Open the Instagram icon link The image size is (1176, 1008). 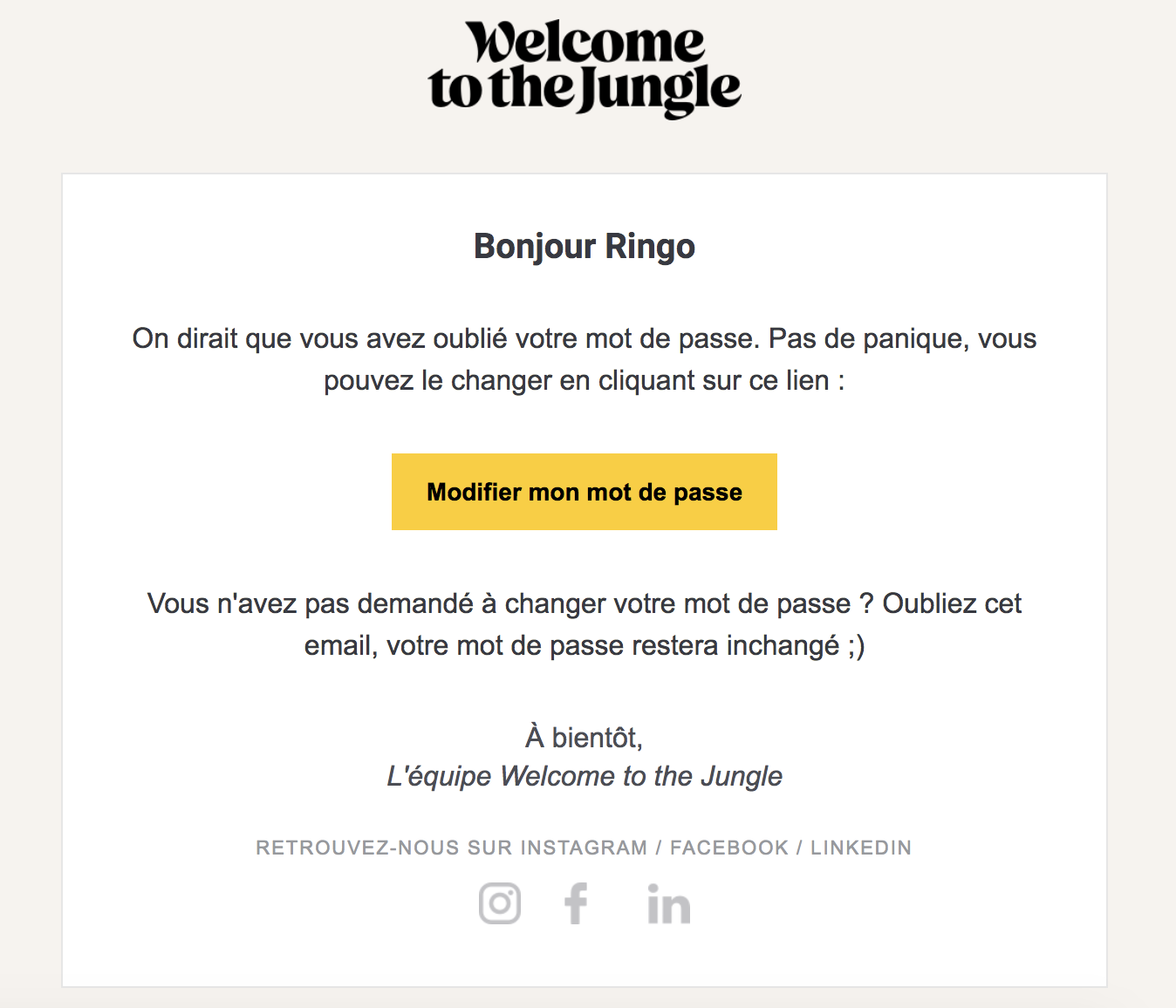point(500,903)
